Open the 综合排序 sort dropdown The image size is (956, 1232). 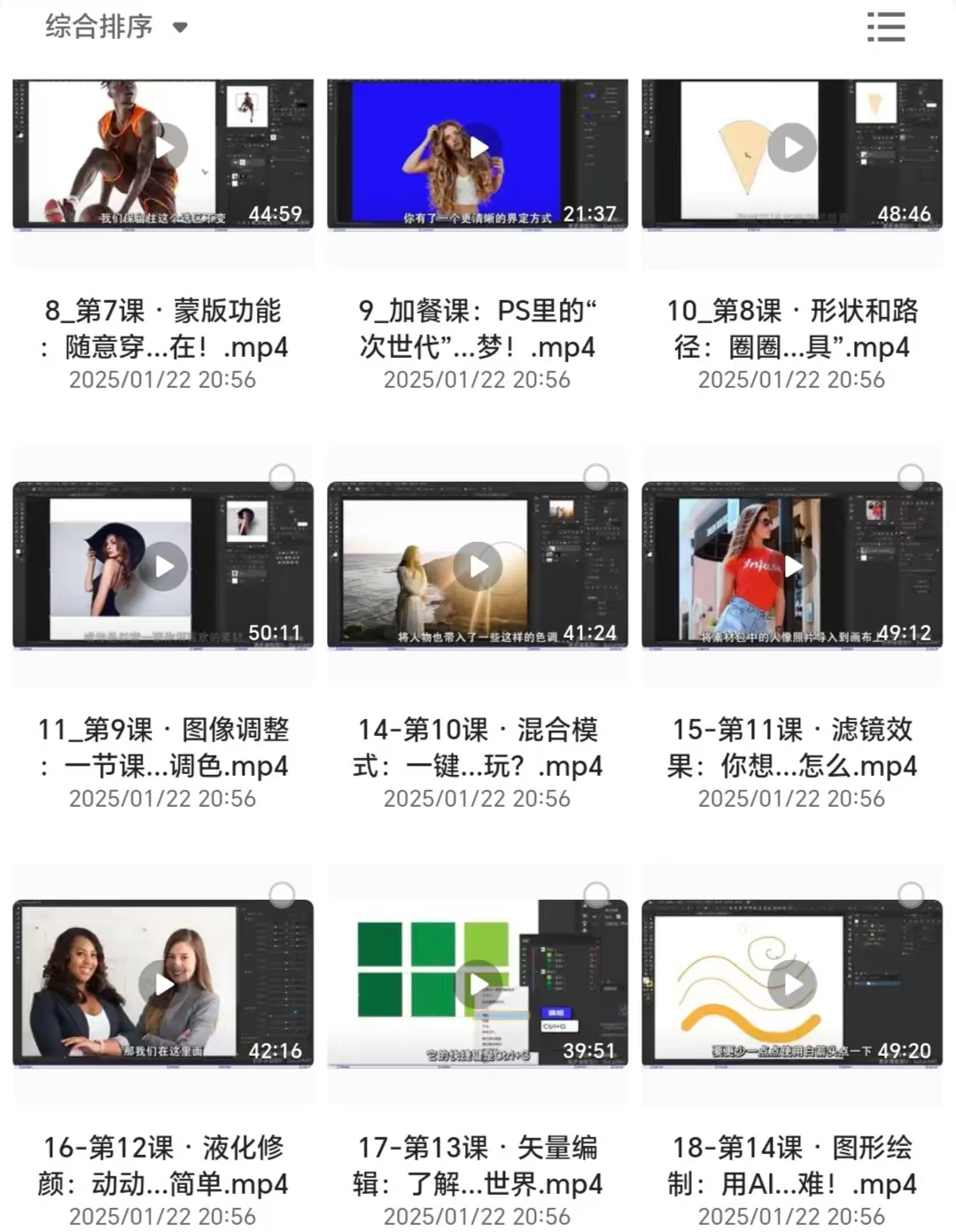coord(115,27)
